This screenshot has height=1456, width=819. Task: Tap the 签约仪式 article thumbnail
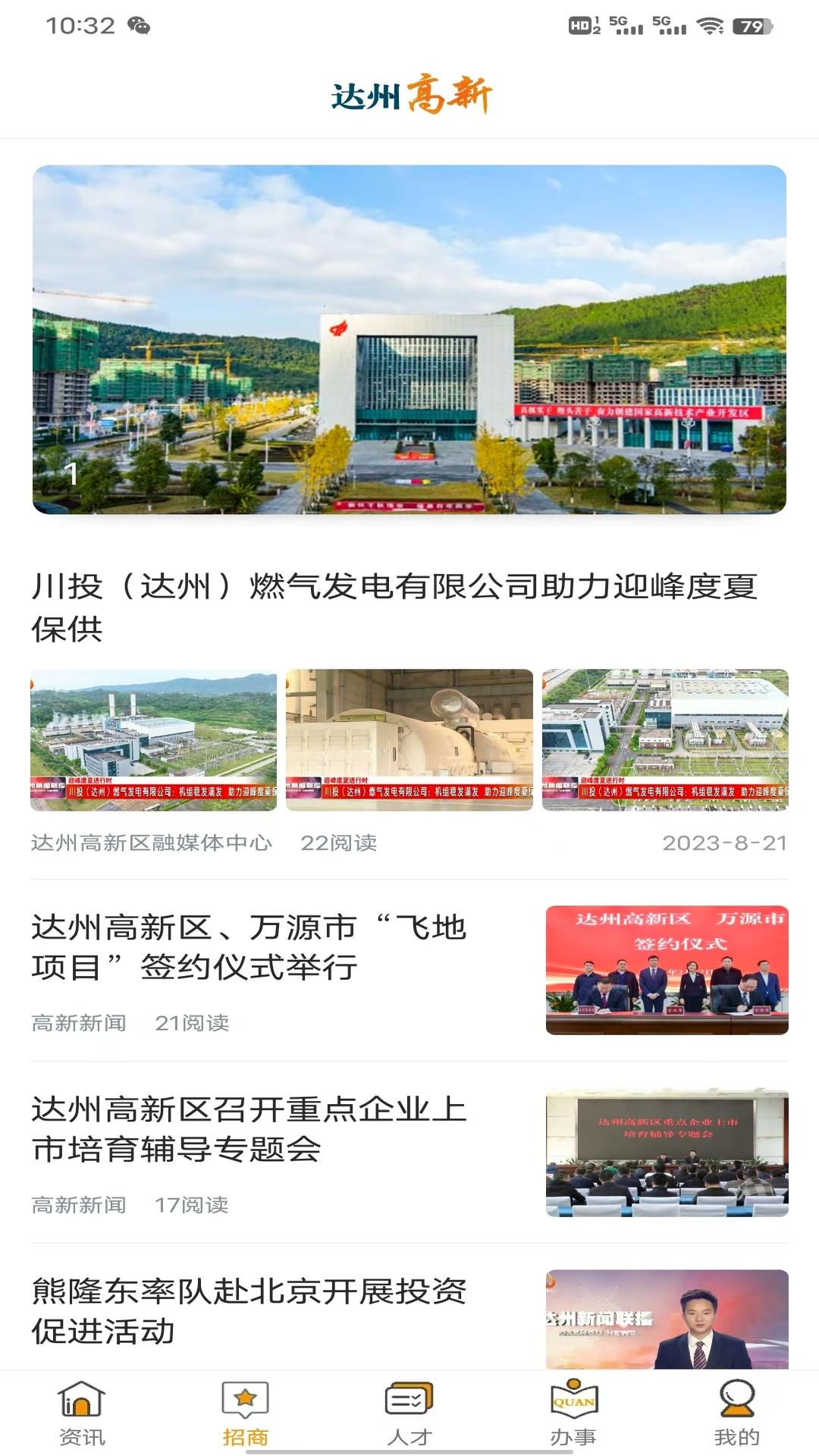(668, 965)
